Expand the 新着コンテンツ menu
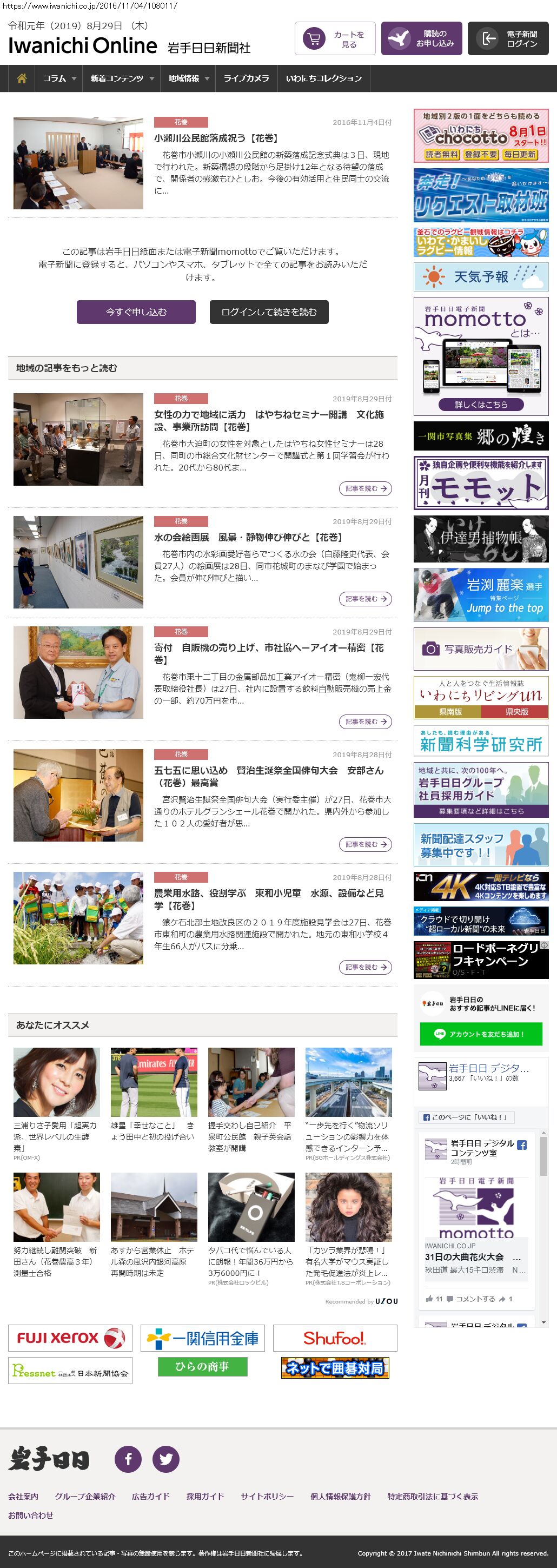 121,78
